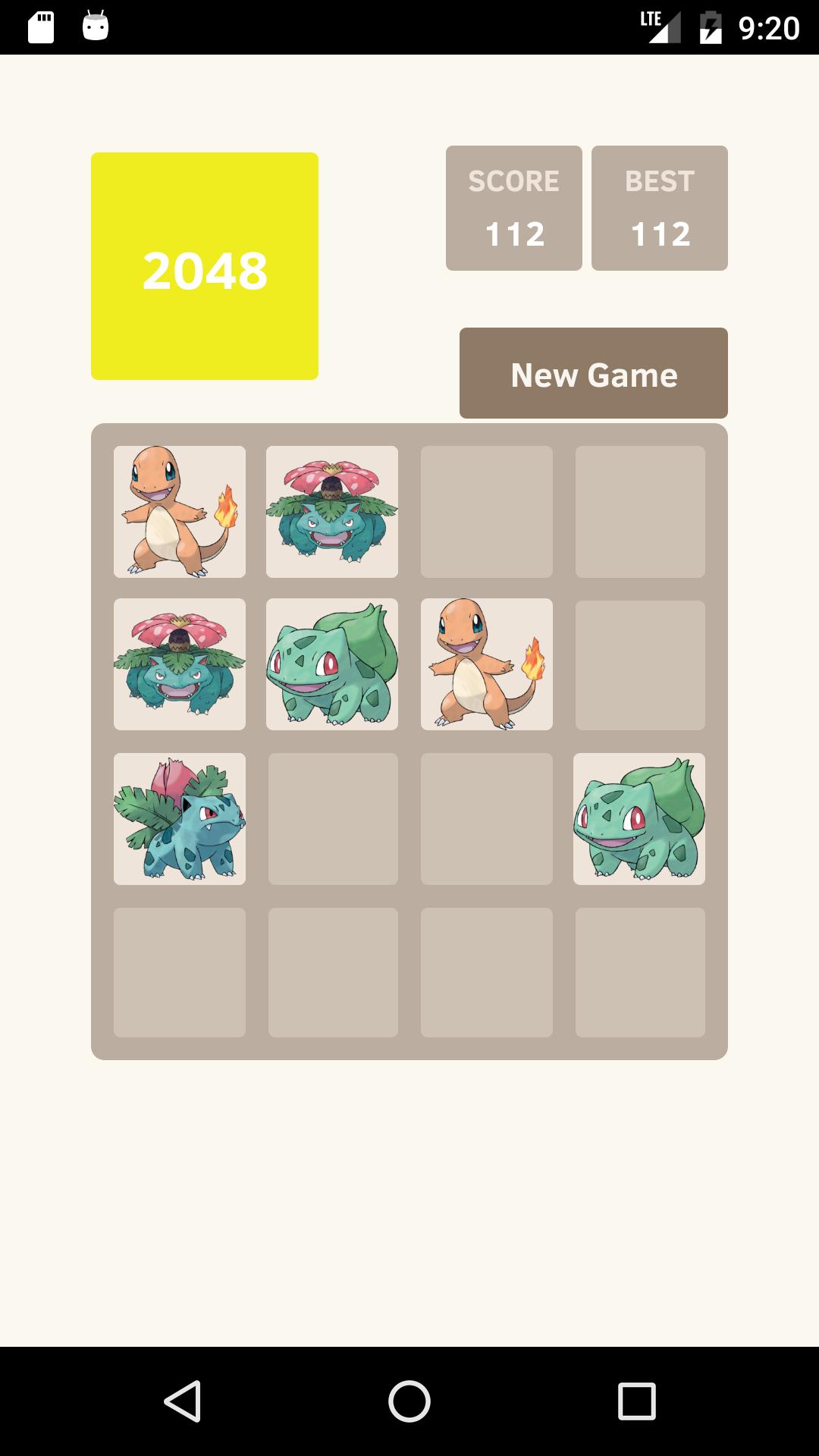Tap the BEST score box
The width and height of the screenshot is (819, 1456).
click(x=659, y=208)
